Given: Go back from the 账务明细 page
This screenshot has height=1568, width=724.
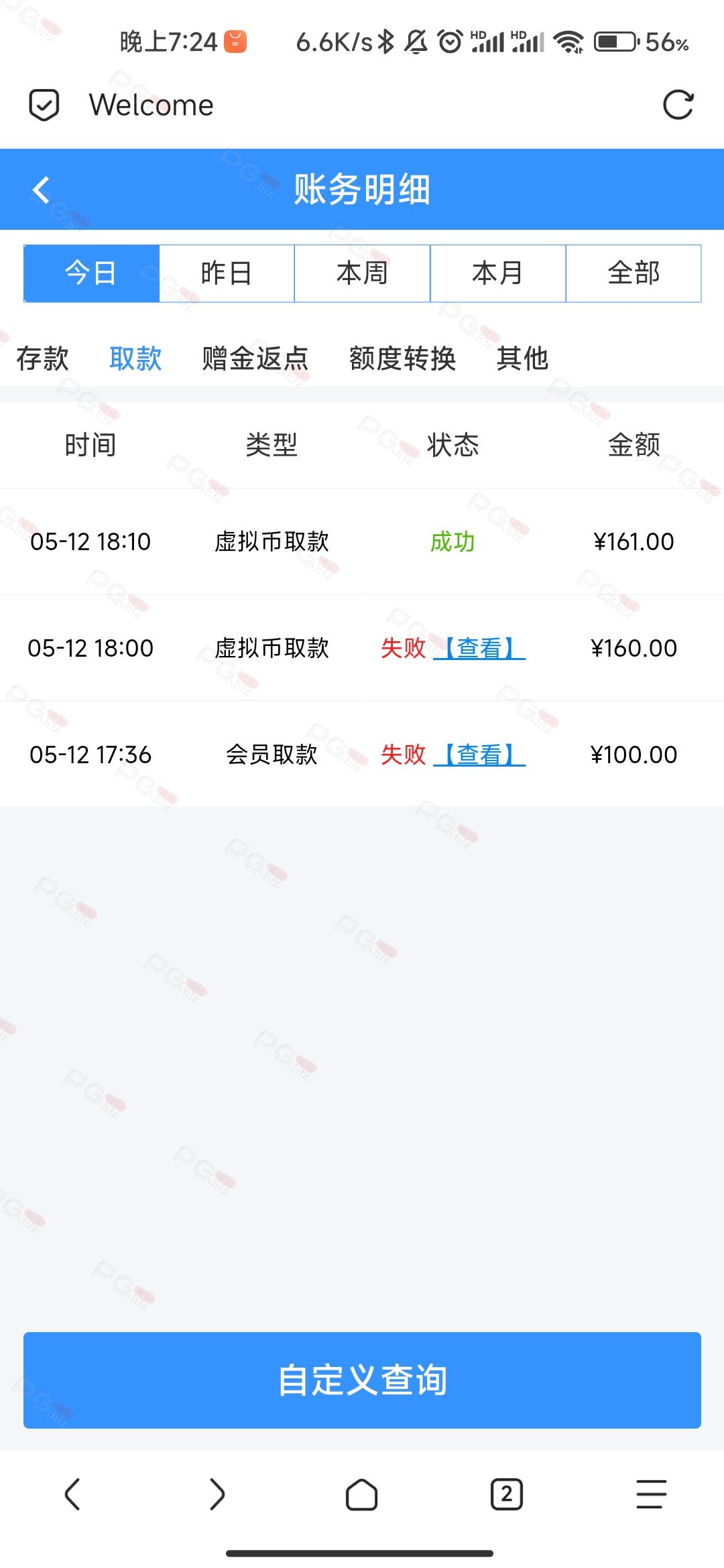Looking at the screenshot, I should [x=42, y=190].
